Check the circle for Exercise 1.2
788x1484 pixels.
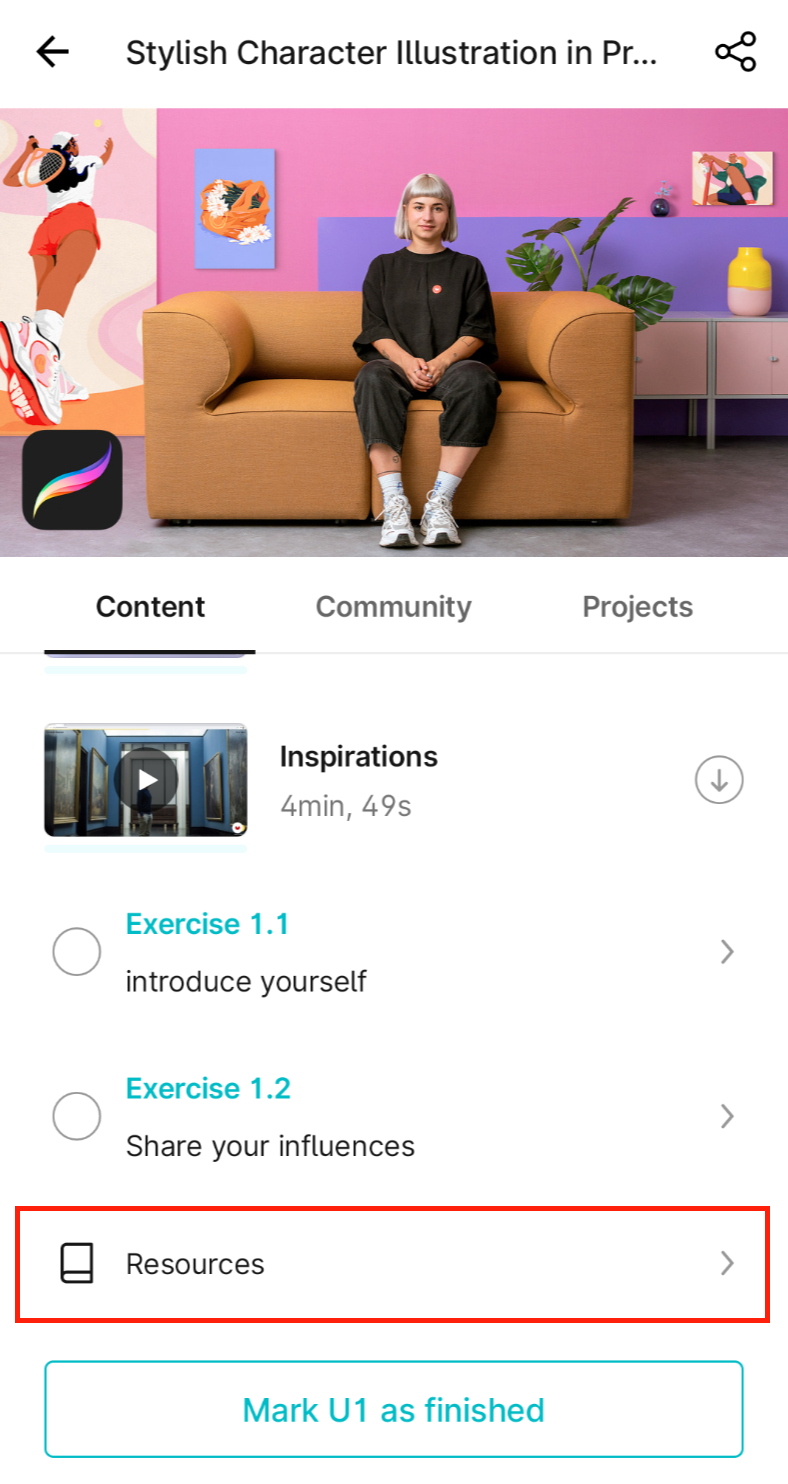pyautogui.click(x=76, y=1116)
